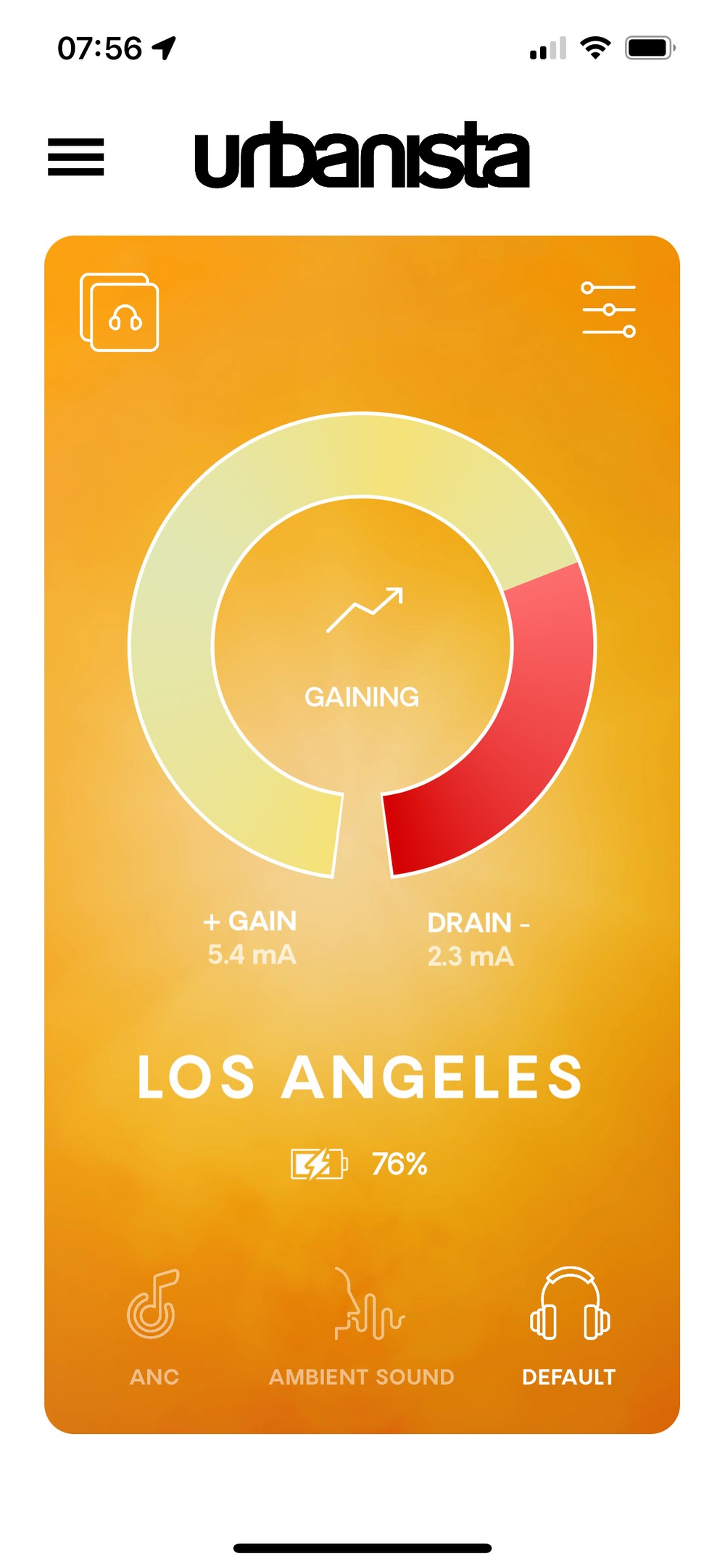The image size is (725, 1568).
Task: Open the hamburger menu
Action: click(76, 157)
